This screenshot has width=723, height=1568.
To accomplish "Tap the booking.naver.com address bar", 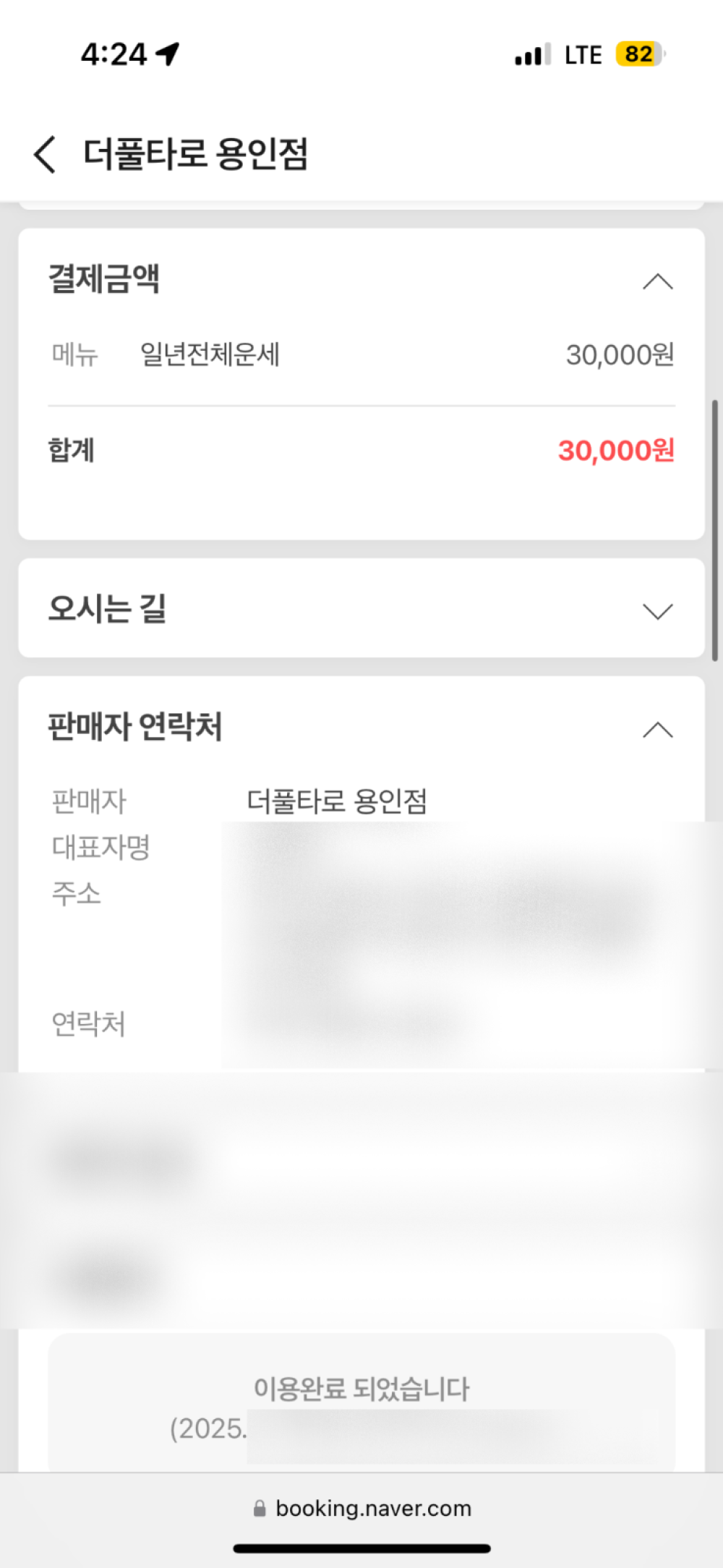I will pyautogui.click(x=363, y=1508).
